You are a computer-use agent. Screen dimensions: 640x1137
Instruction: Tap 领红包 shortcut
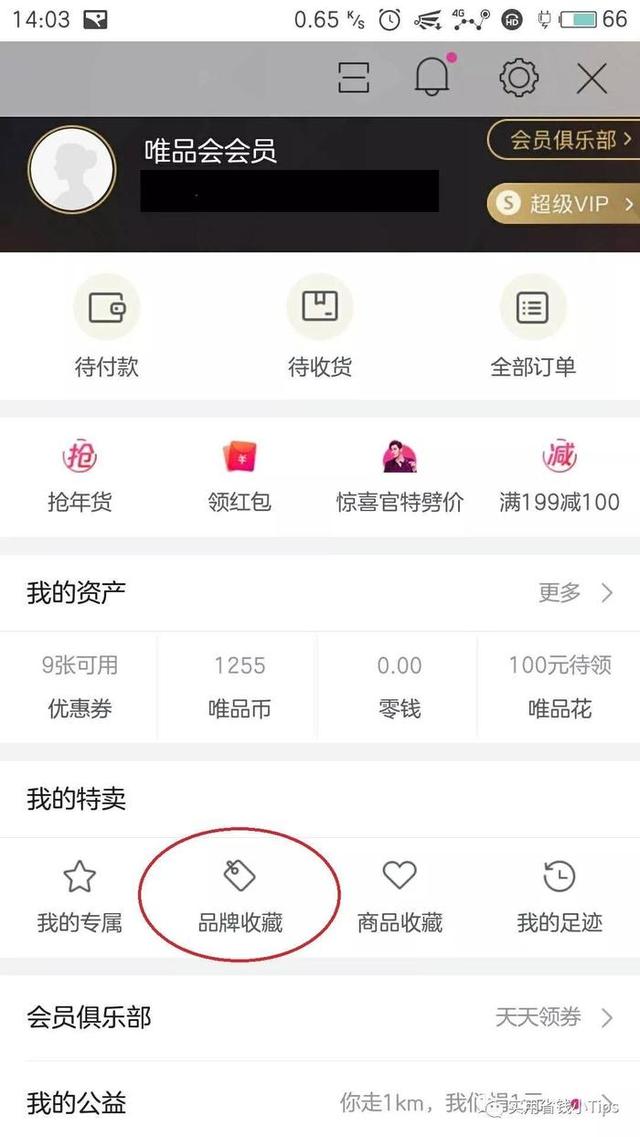[240, 478]
